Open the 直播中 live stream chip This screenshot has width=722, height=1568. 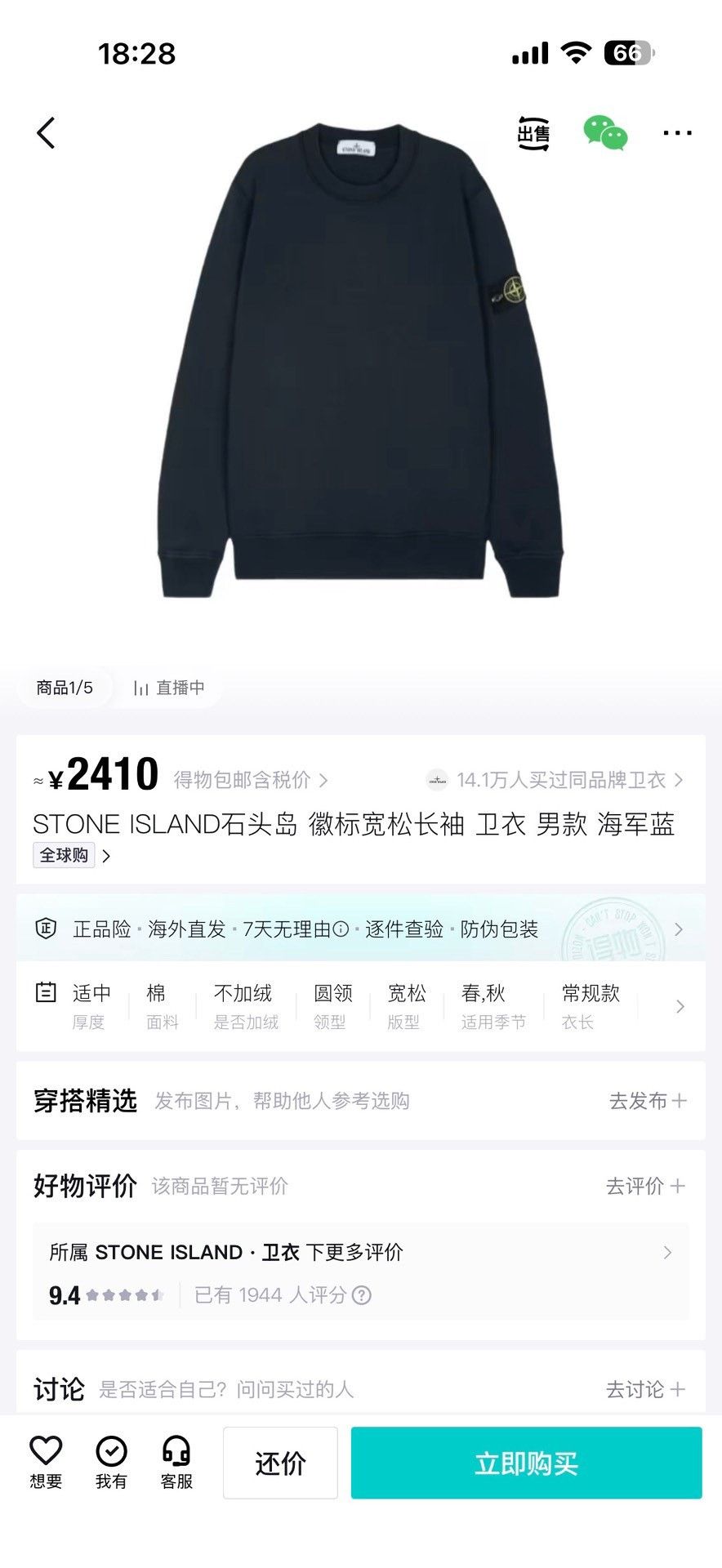169,688
